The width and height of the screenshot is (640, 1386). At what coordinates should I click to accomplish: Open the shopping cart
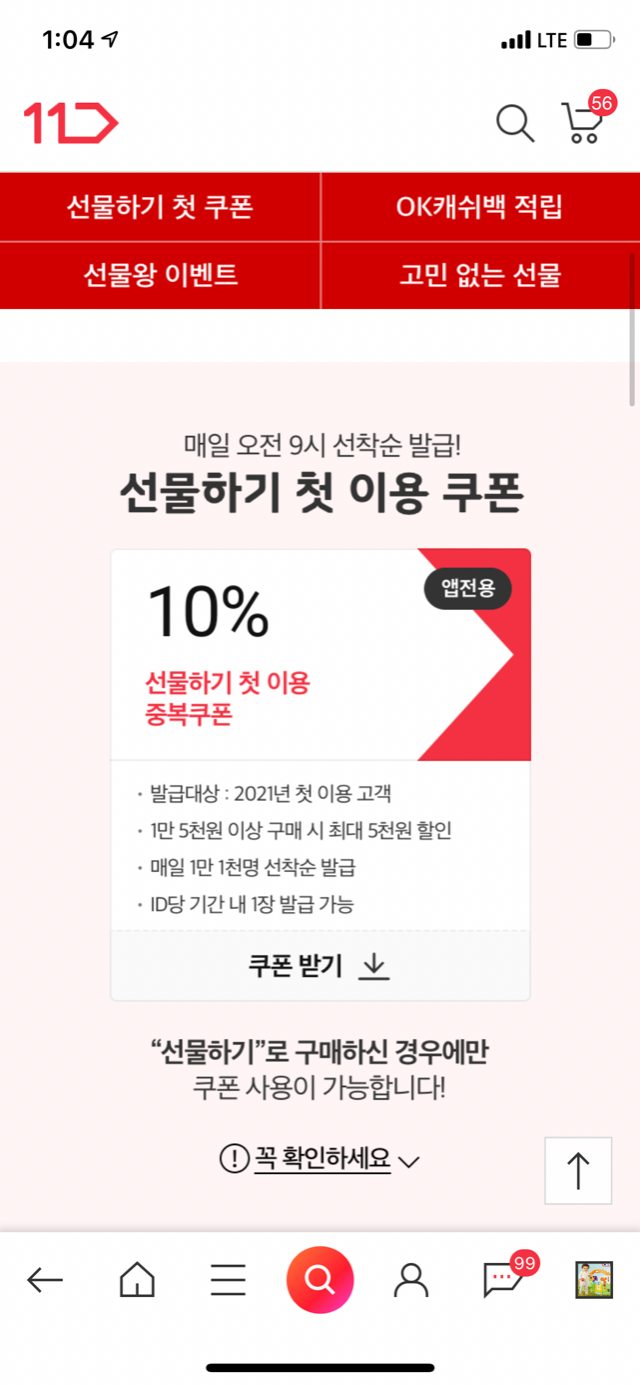coord(583,123)
